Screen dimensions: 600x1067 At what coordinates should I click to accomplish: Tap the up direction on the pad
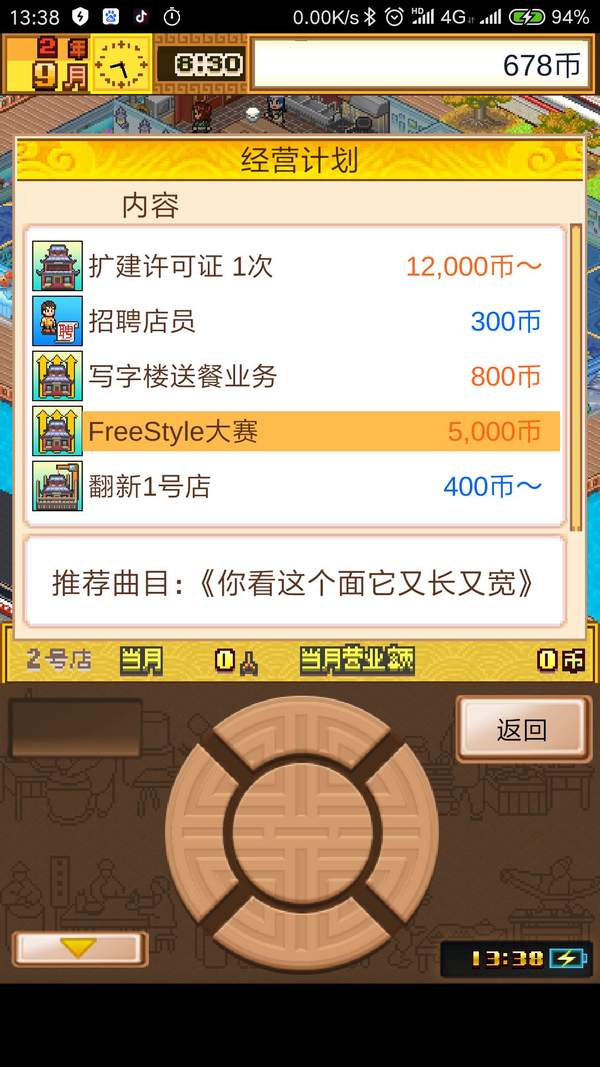pyautogui.click(x=301, y=730)
